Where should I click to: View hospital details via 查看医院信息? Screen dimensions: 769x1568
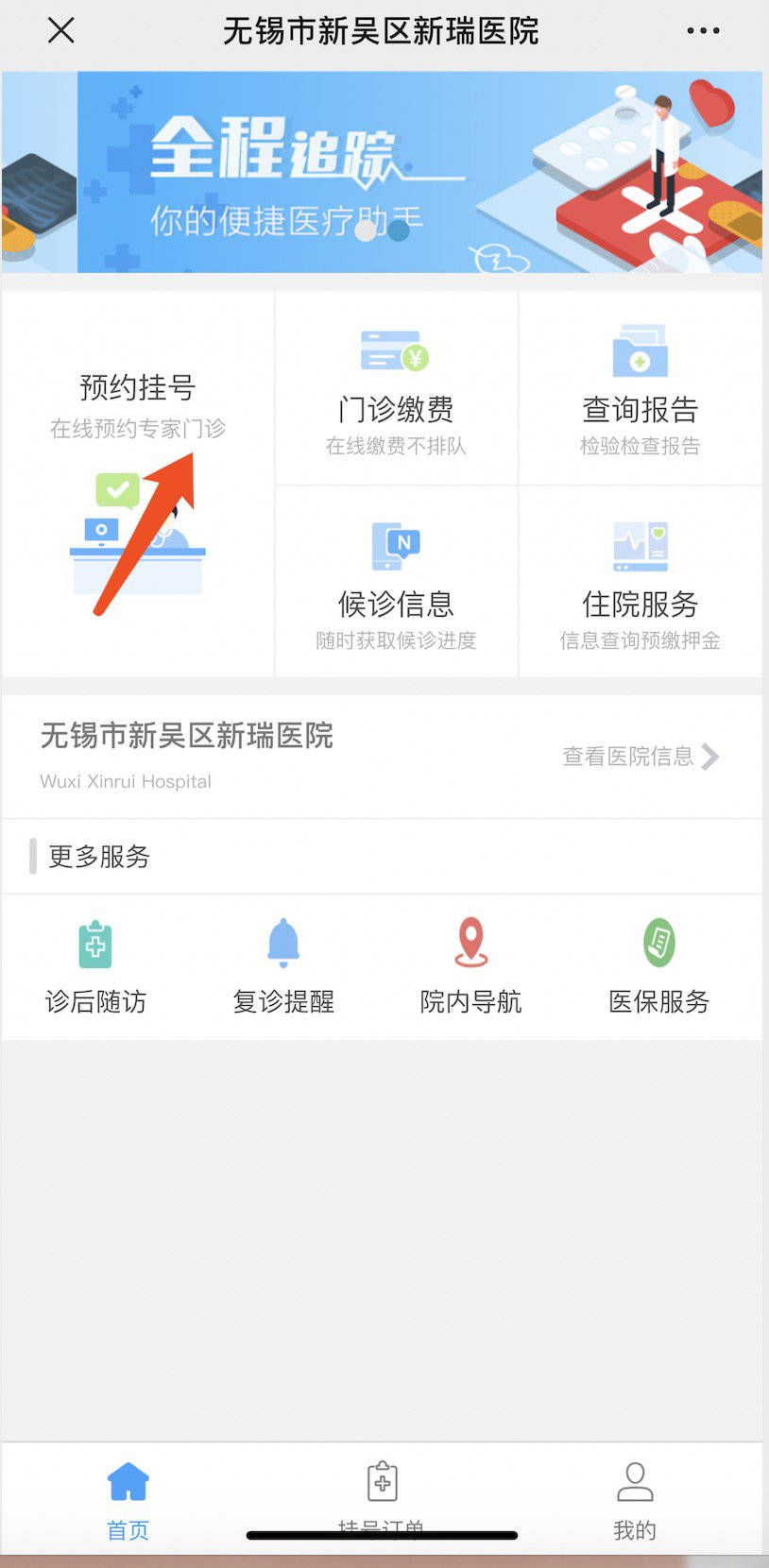click(641, 757)
